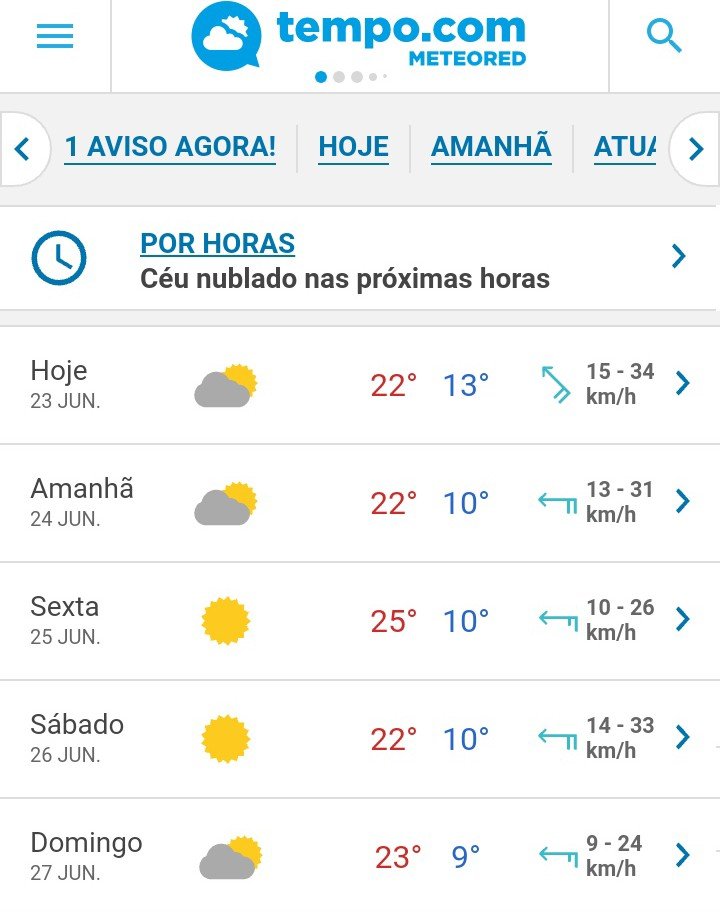The width and height of the screenshot is (720, 913).
Task: Go to the tempo.com home logo
Action: pyautogui.click(x=359, y=37)
